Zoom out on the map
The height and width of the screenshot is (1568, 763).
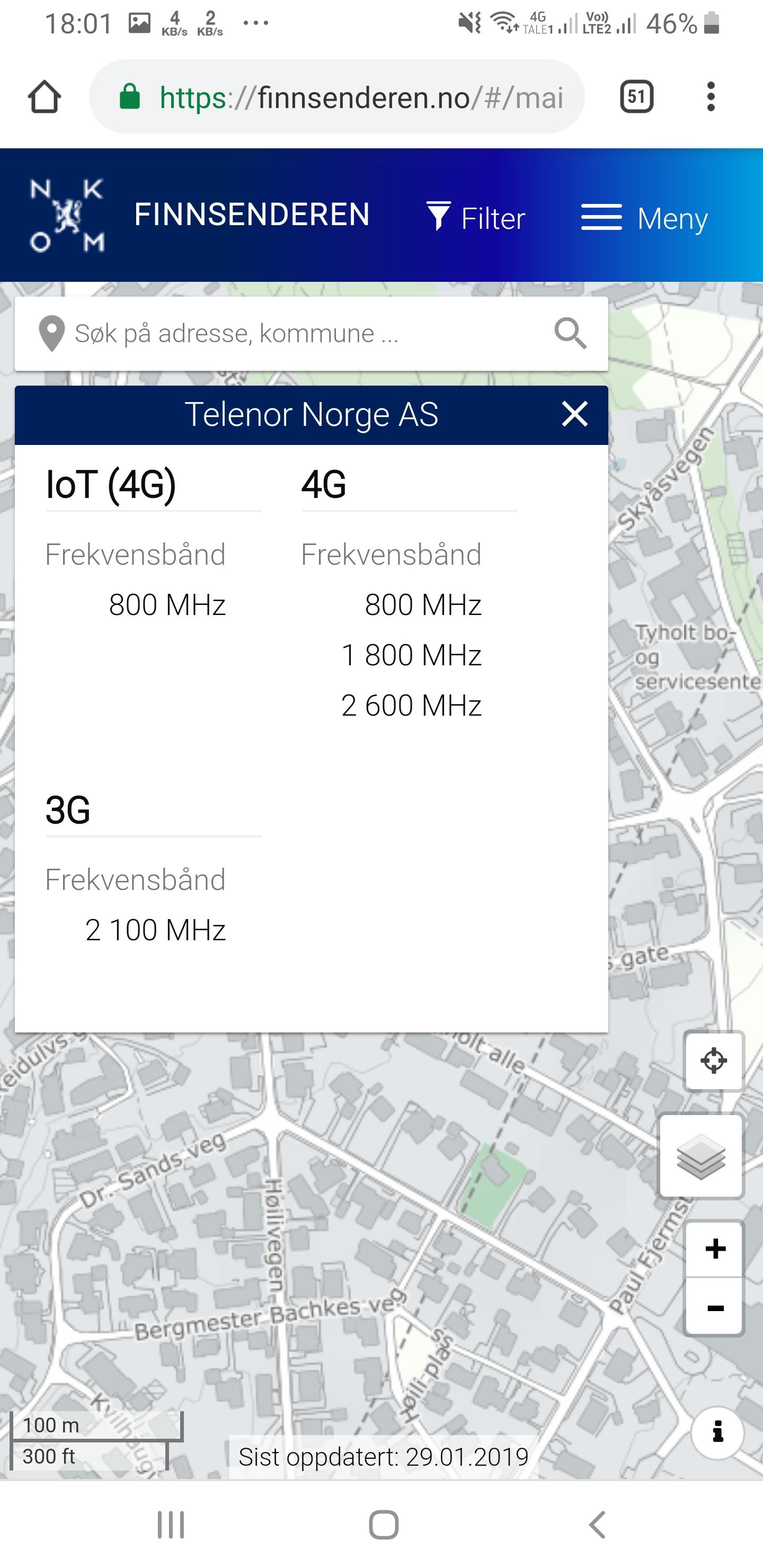714,1307
